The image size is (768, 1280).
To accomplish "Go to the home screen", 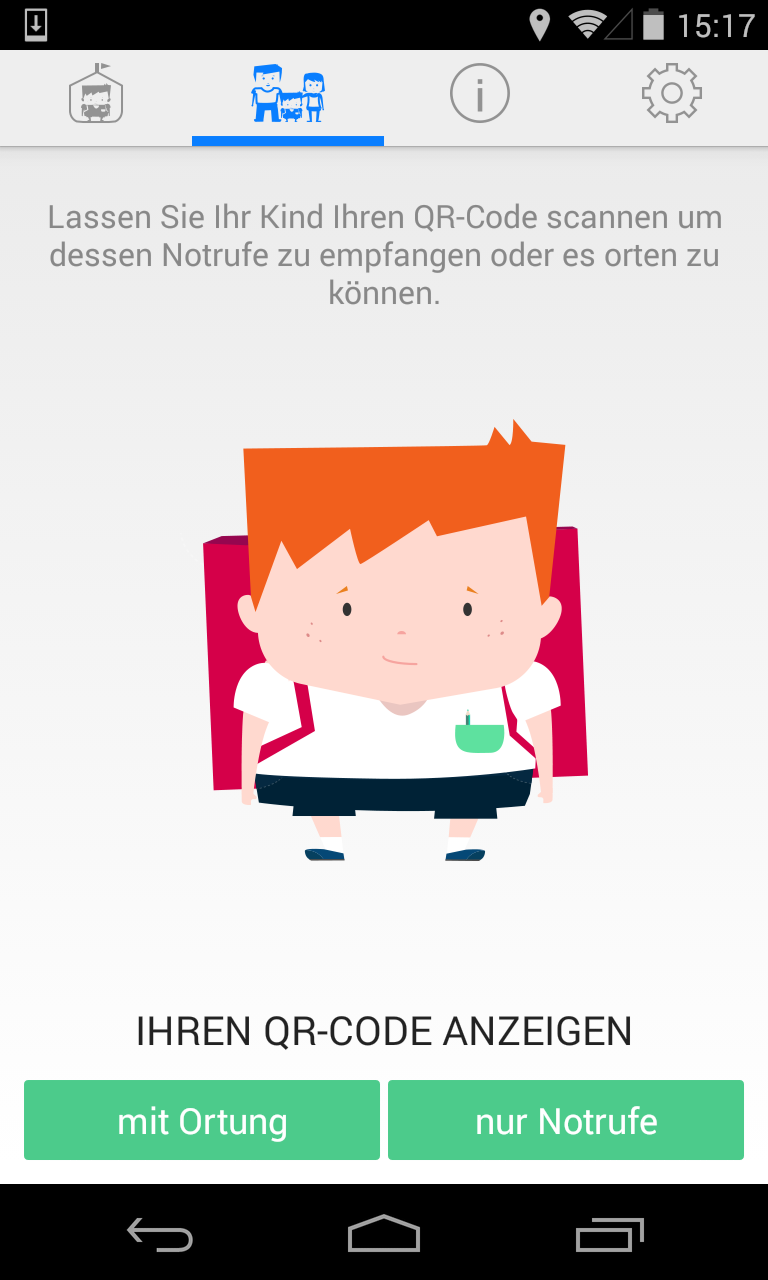I will pyautogui.click(x=384, y=1235).
